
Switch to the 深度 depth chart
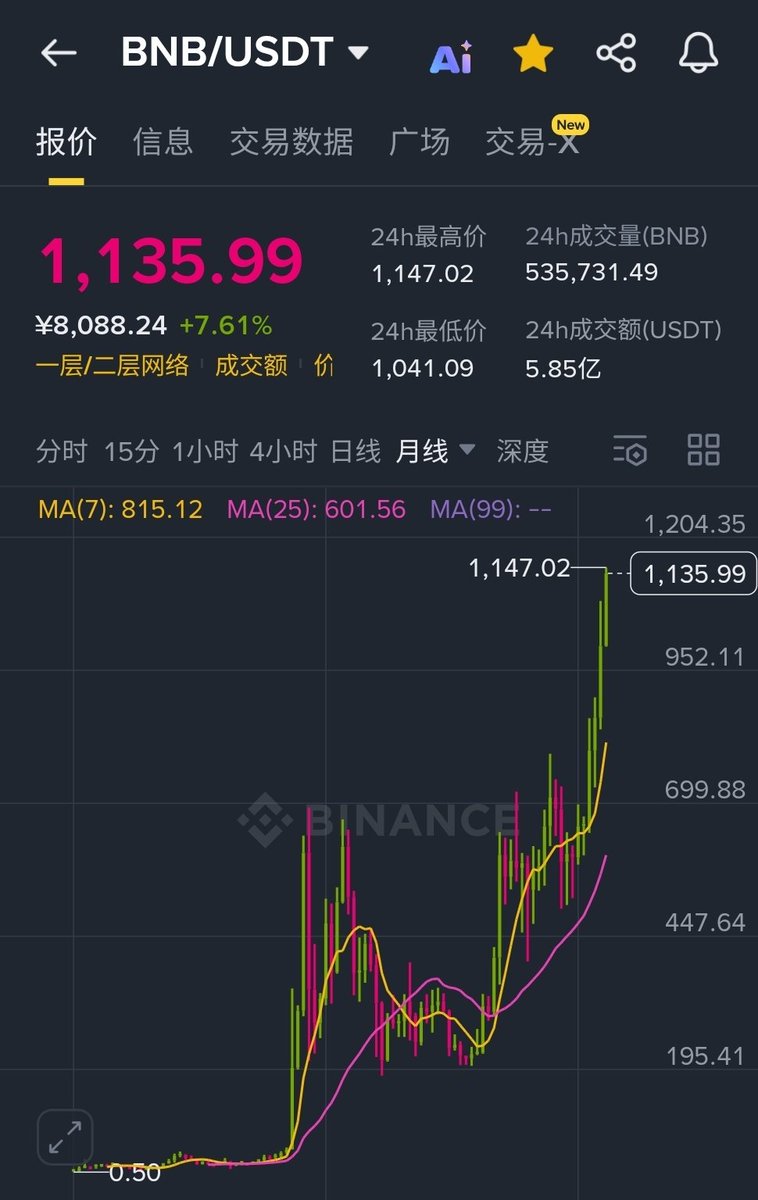522,451
